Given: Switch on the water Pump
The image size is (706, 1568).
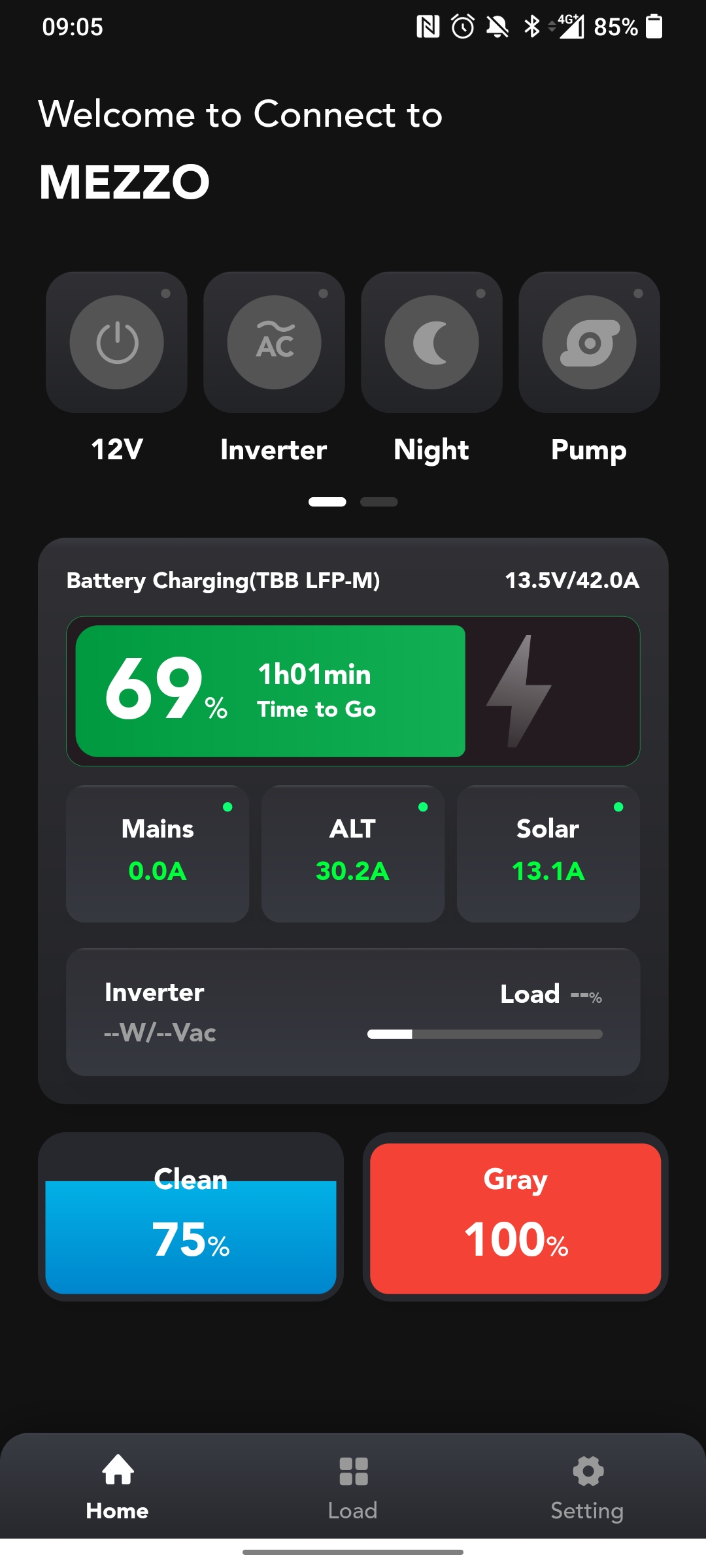Looking at the screenshot, I should 589,342.
